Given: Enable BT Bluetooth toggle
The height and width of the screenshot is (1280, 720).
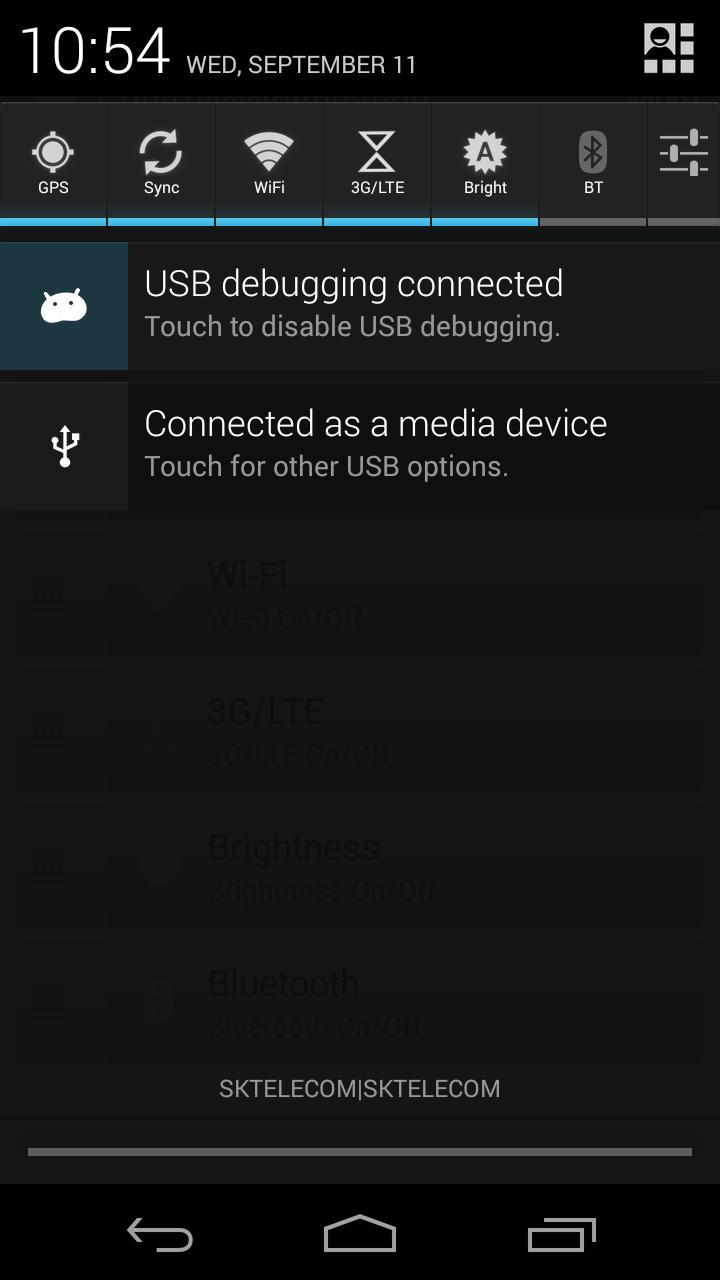Looking at the screenshot, I should 593,164.
